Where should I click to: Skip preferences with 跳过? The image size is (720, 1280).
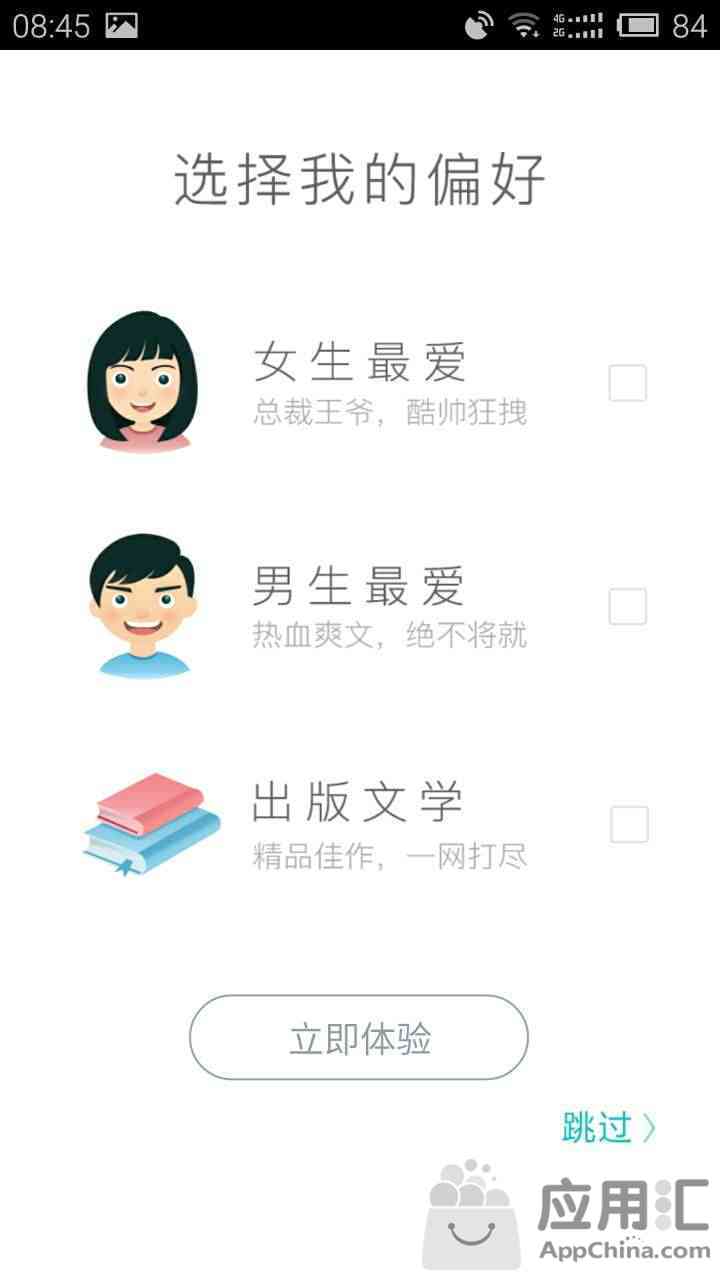609,1128
